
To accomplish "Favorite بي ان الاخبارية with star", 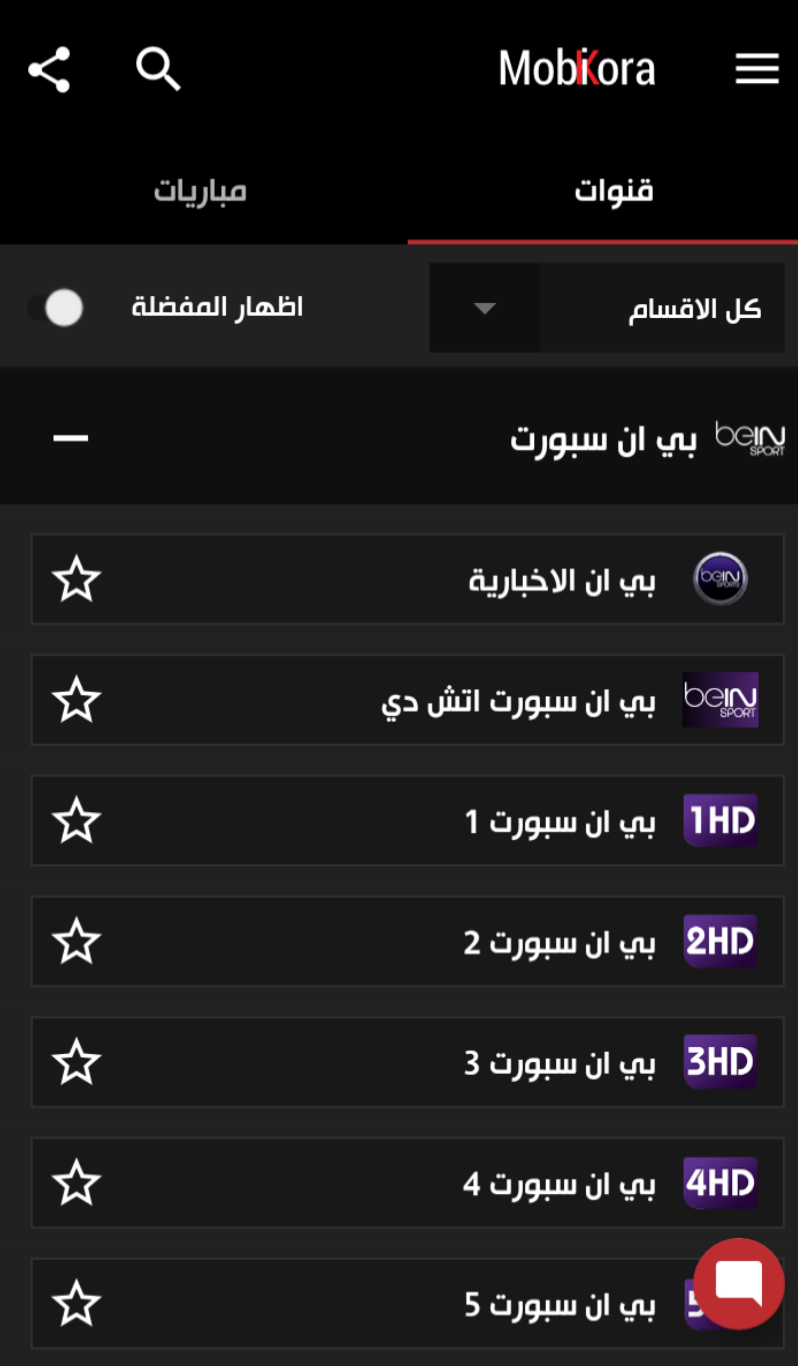I will pyautogui.click(x=76, y=580).
